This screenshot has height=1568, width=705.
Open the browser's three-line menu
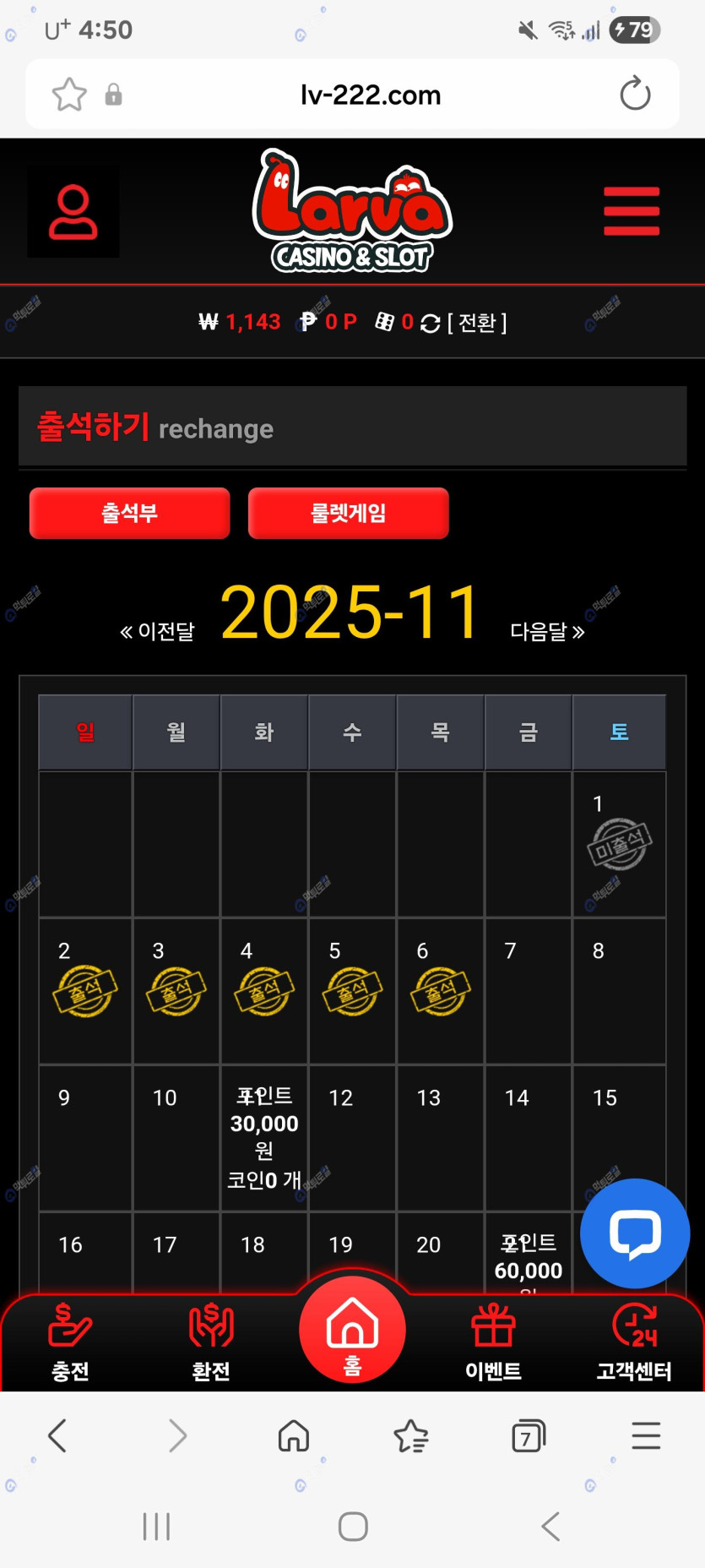[646, 1435]
